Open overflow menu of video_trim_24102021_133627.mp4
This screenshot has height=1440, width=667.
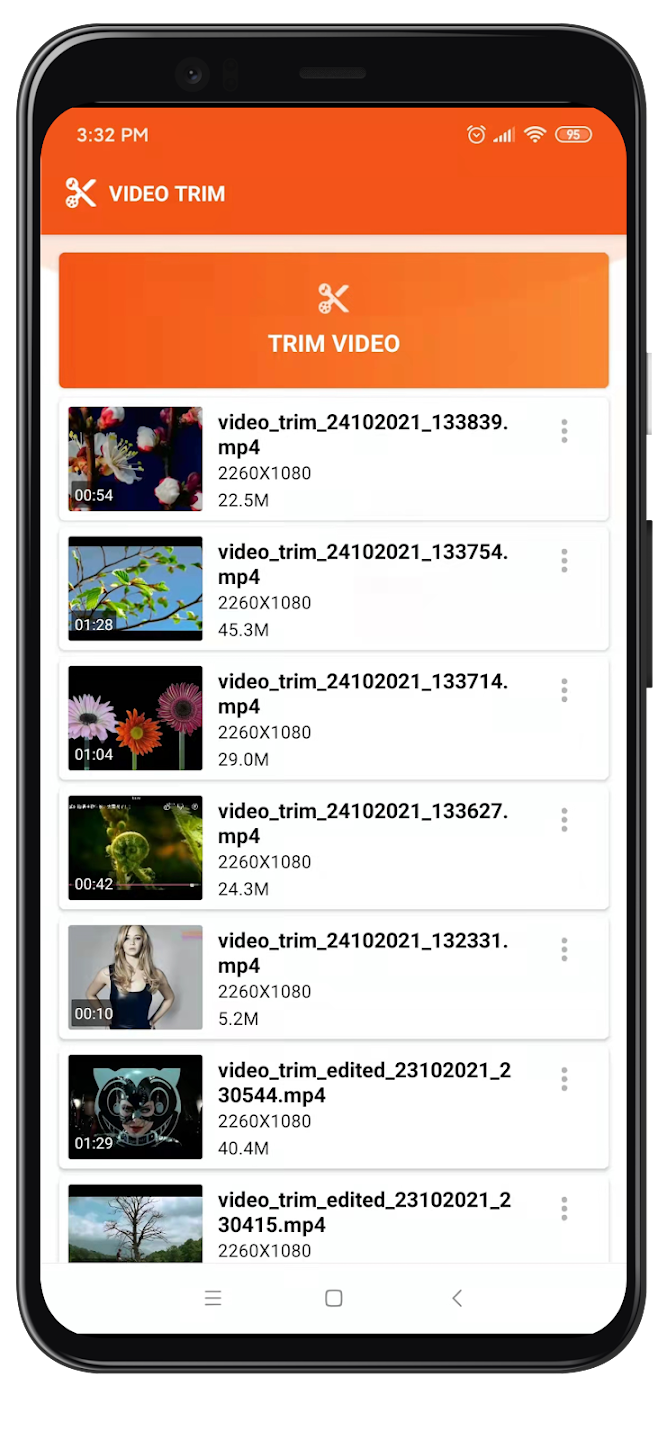[x=564, y=820]
